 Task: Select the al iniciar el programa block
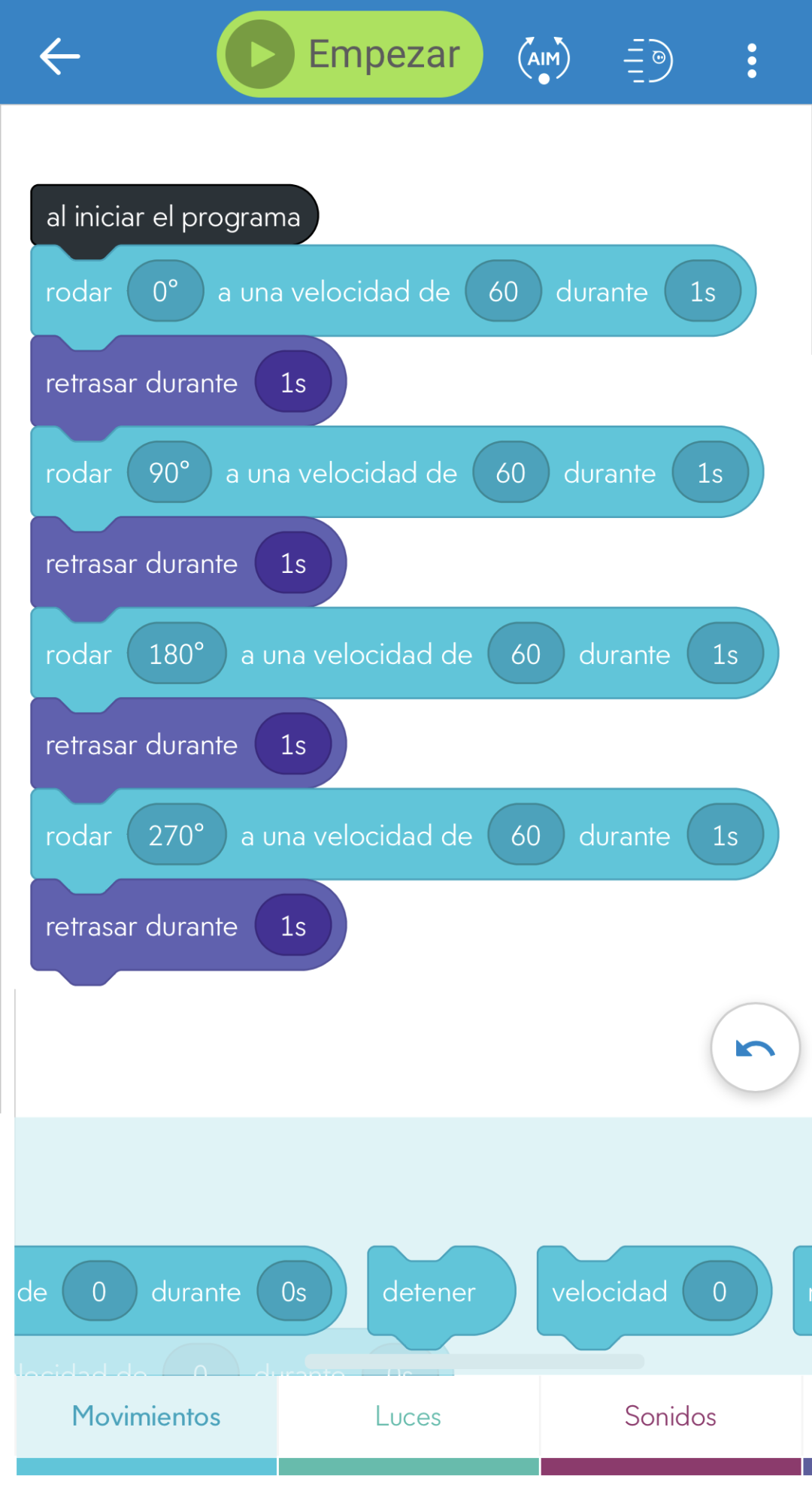[x=173, y=217]
